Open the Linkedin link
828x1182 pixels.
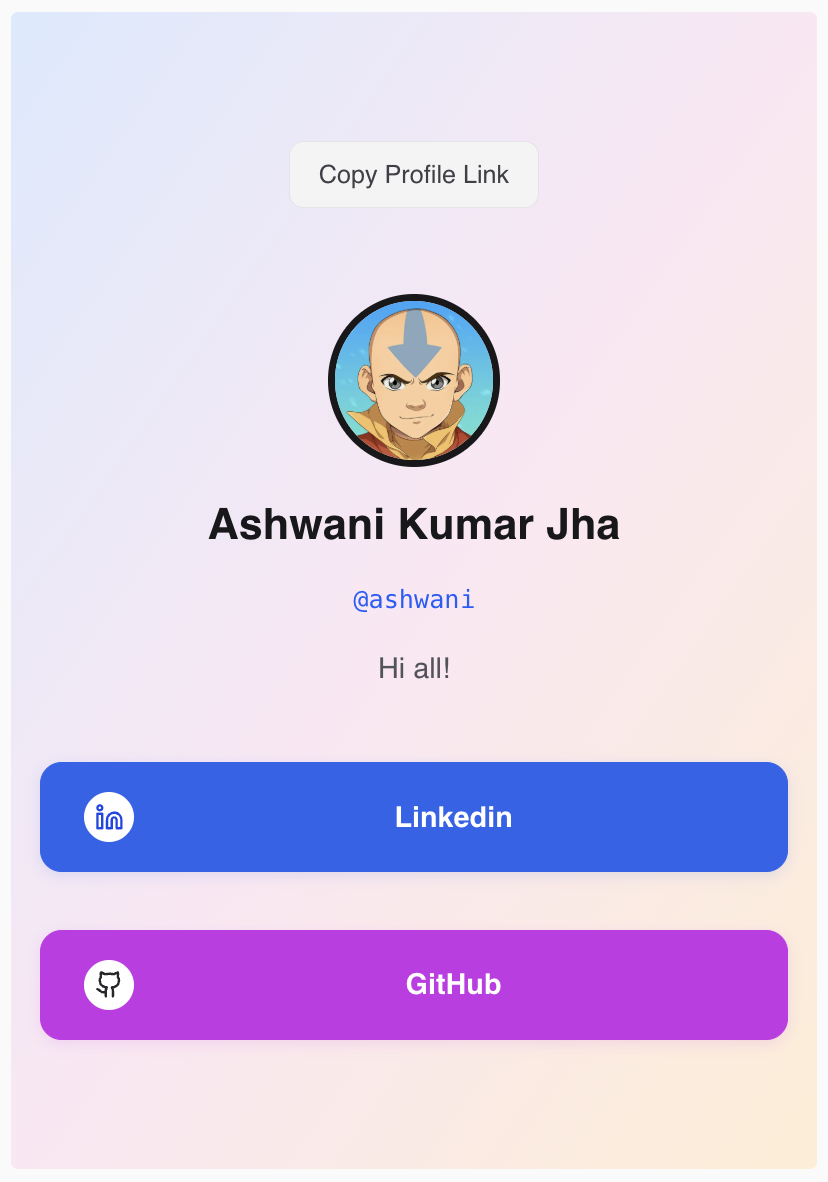pos(413,817)
